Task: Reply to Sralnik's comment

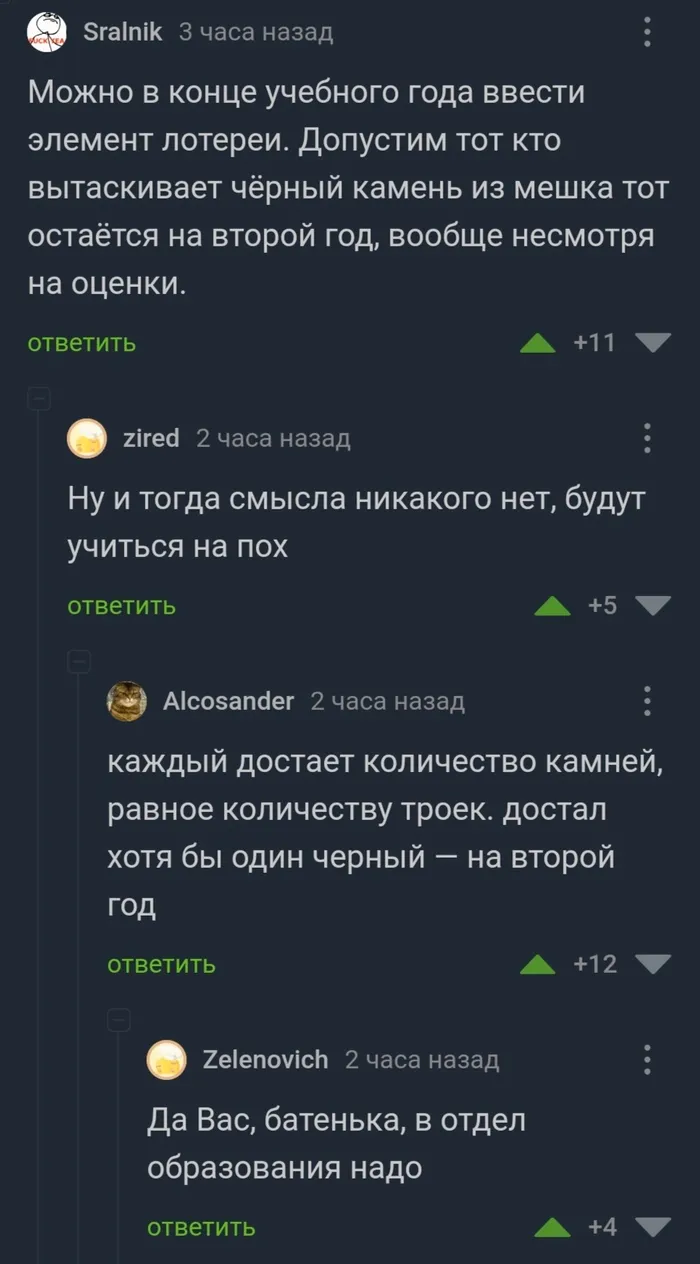Action: (x=82, y=343)
